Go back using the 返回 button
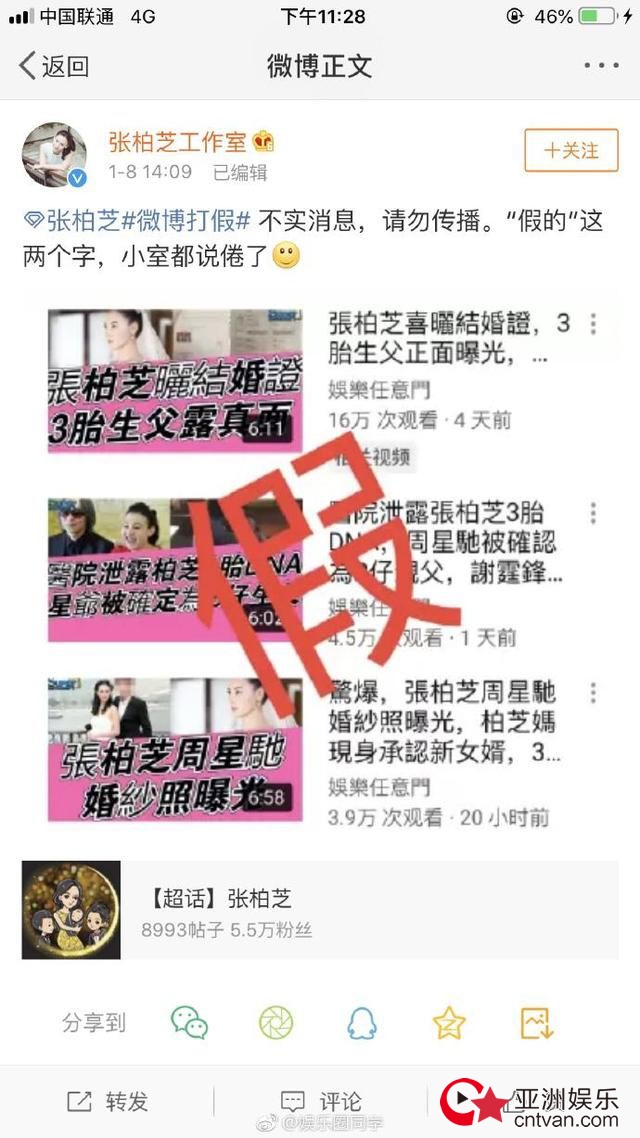The image size is (640, 1138). pyautogui.click(x=54, y=67)
